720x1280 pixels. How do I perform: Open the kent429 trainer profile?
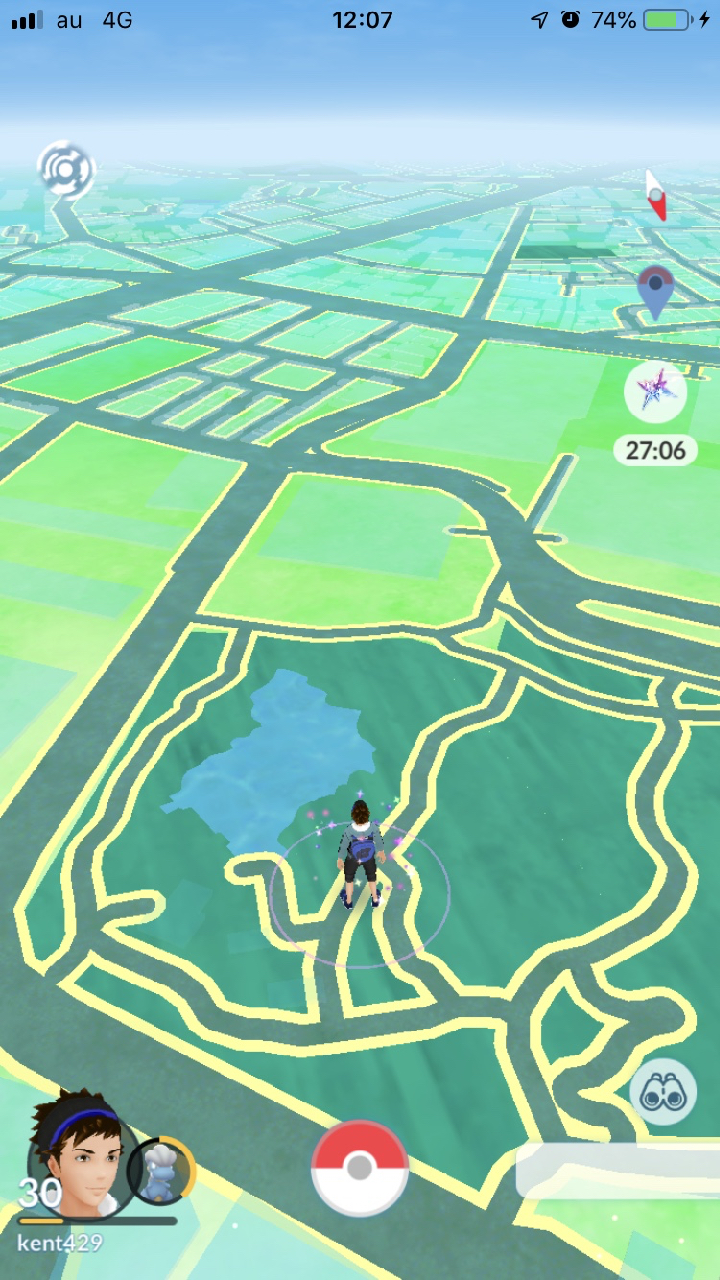coord(80,1158)
